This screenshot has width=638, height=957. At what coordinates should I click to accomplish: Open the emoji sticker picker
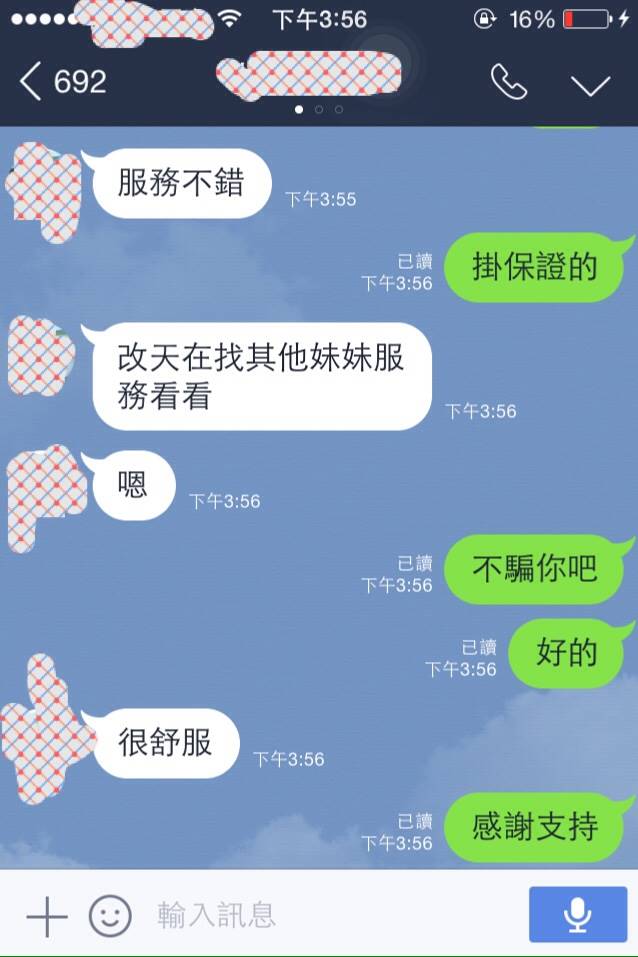click(x=110, y=915)
